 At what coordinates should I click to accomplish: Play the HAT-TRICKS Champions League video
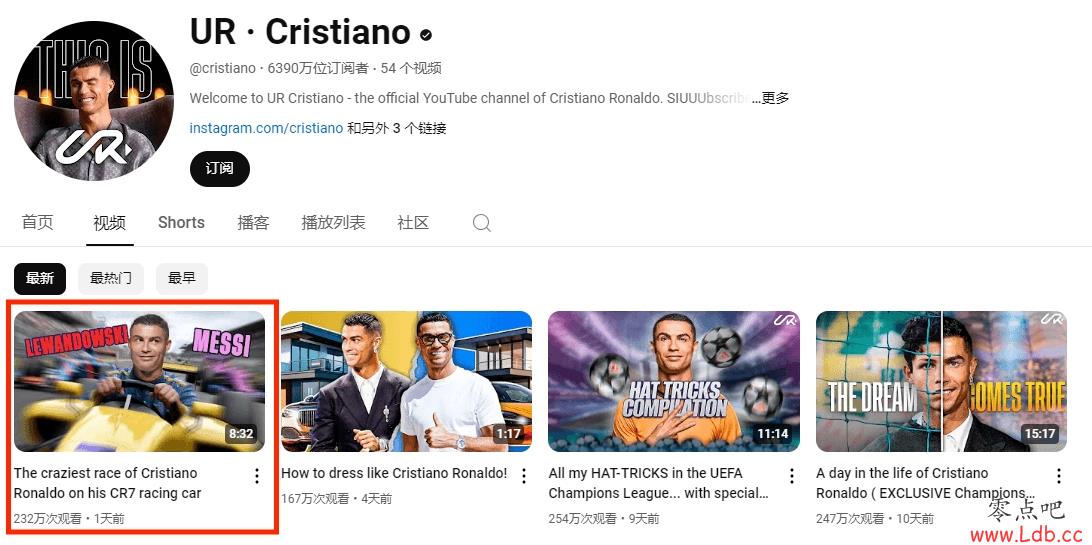tap(674, 381)
